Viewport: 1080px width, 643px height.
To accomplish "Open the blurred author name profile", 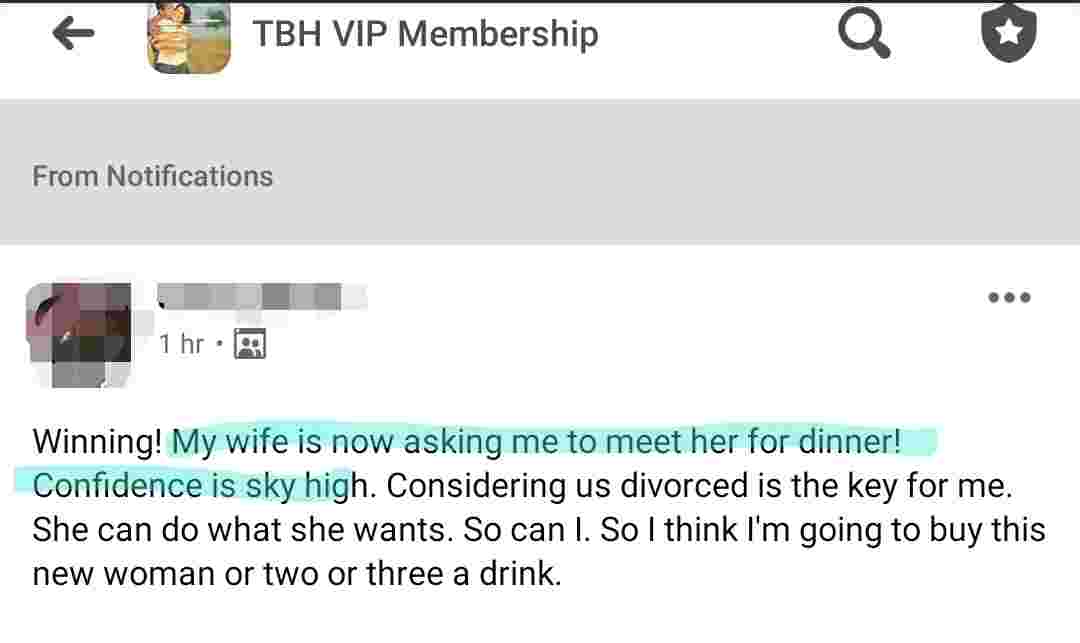I will tap(262, 297).
